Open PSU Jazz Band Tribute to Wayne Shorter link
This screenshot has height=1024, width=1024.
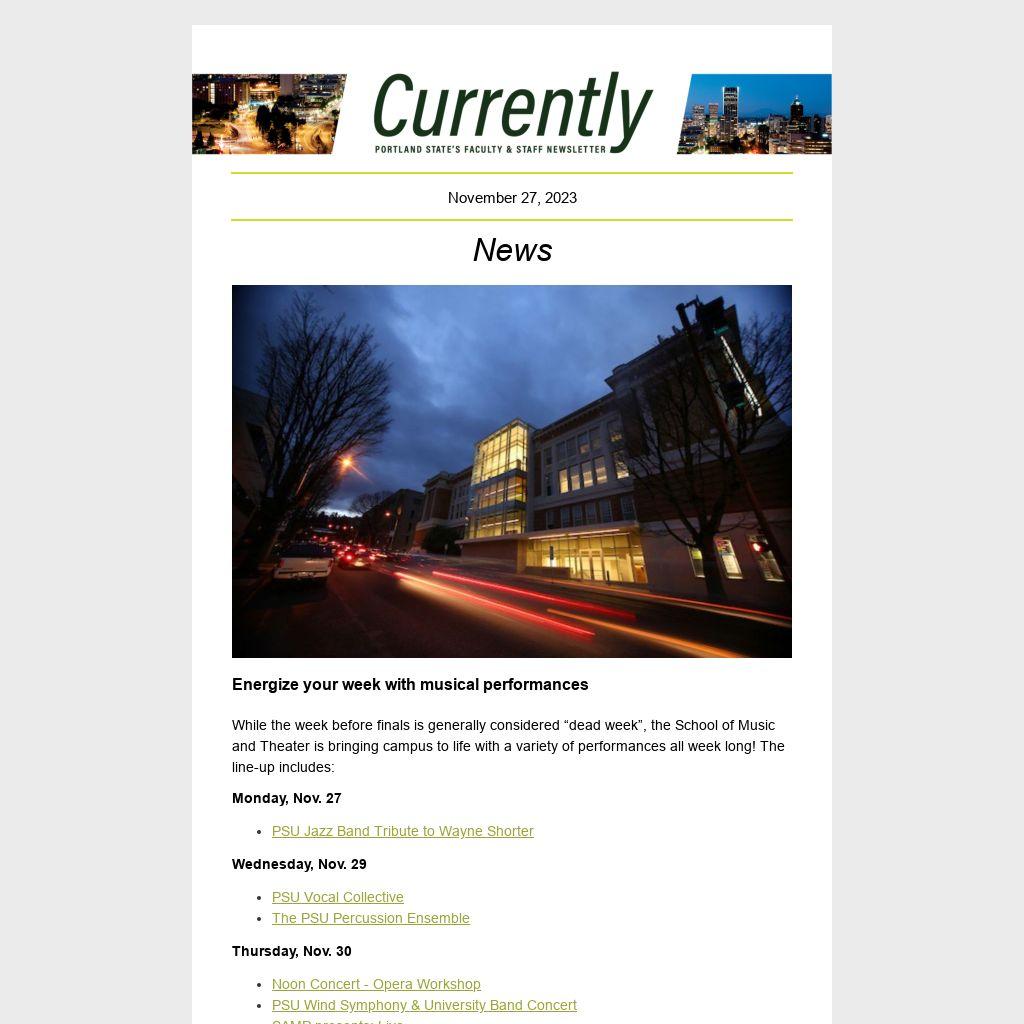coord(402,831)
